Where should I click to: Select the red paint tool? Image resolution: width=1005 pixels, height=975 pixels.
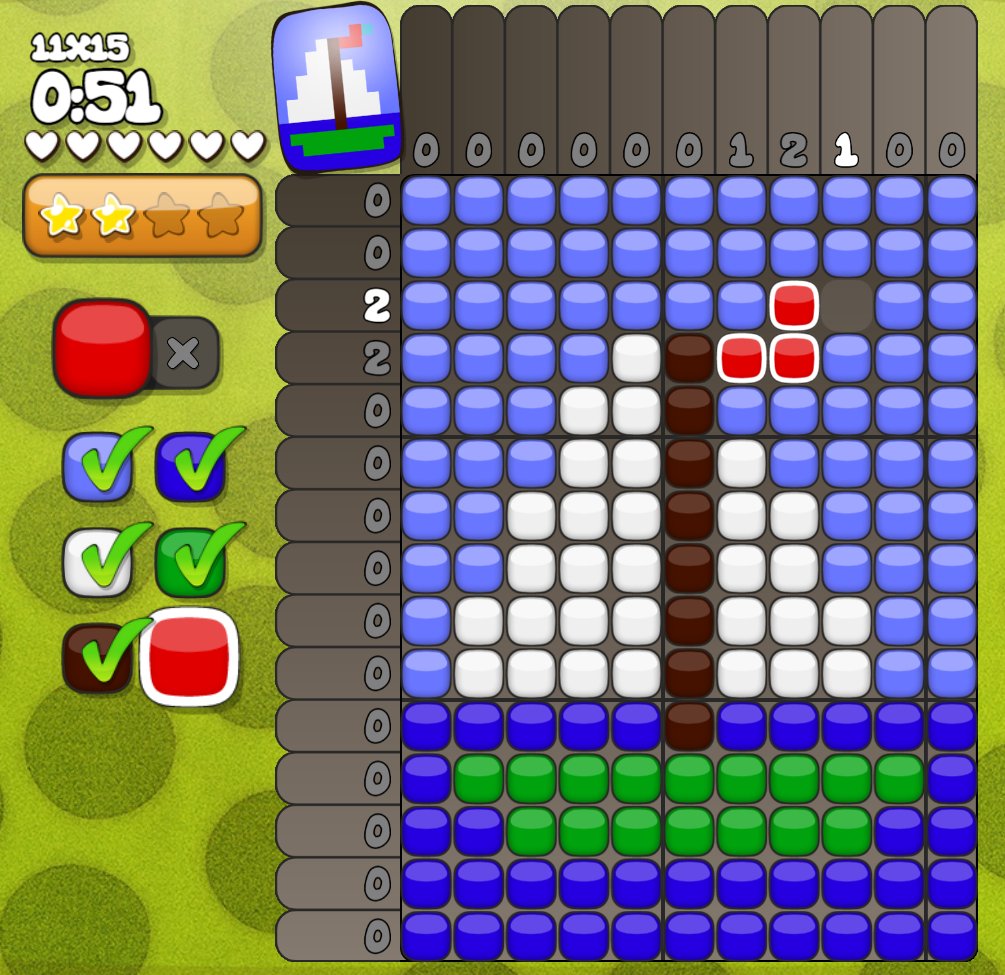tap(102, 348)
